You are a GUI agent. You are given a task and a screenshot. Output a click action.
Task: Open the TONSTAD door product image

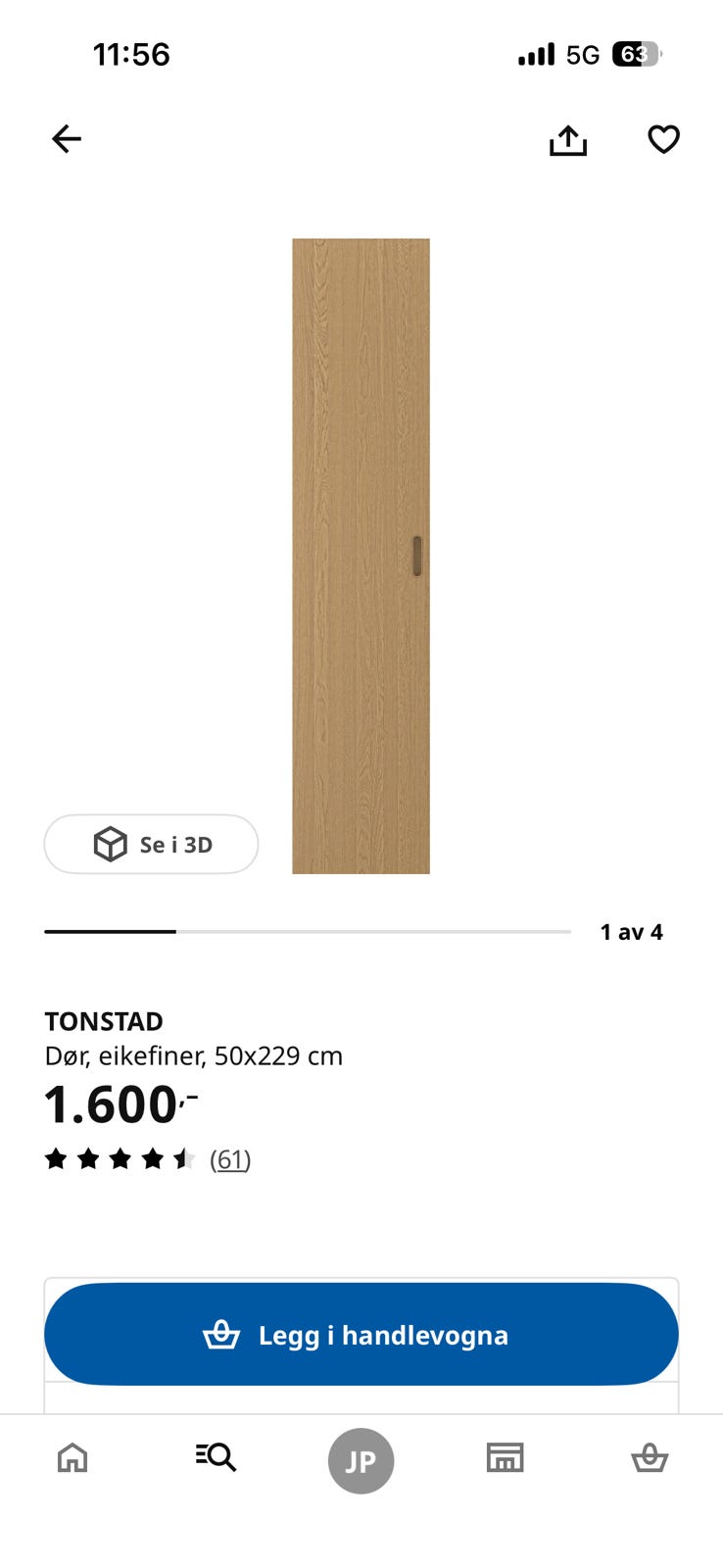point(361,556)
